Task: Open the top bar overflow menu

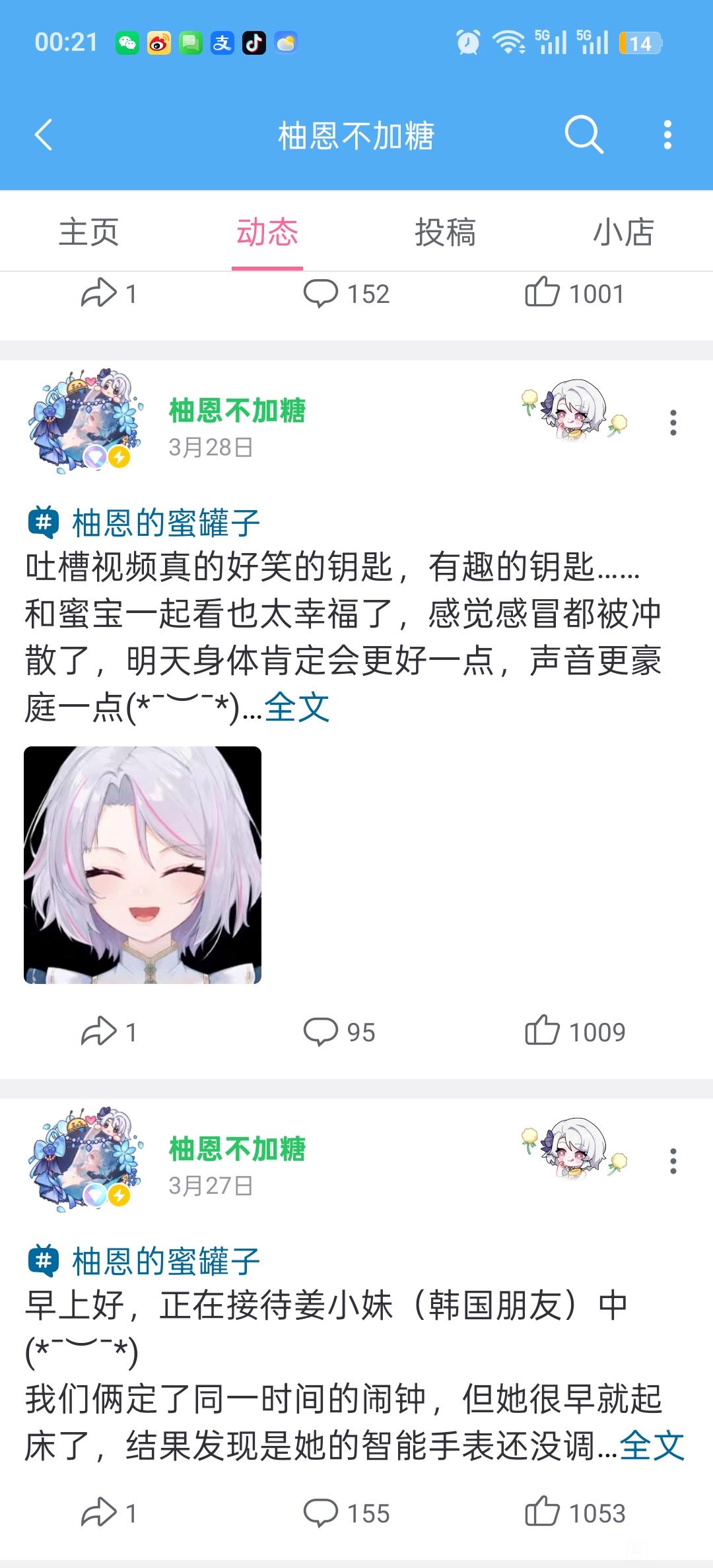Action: [667, 135]
